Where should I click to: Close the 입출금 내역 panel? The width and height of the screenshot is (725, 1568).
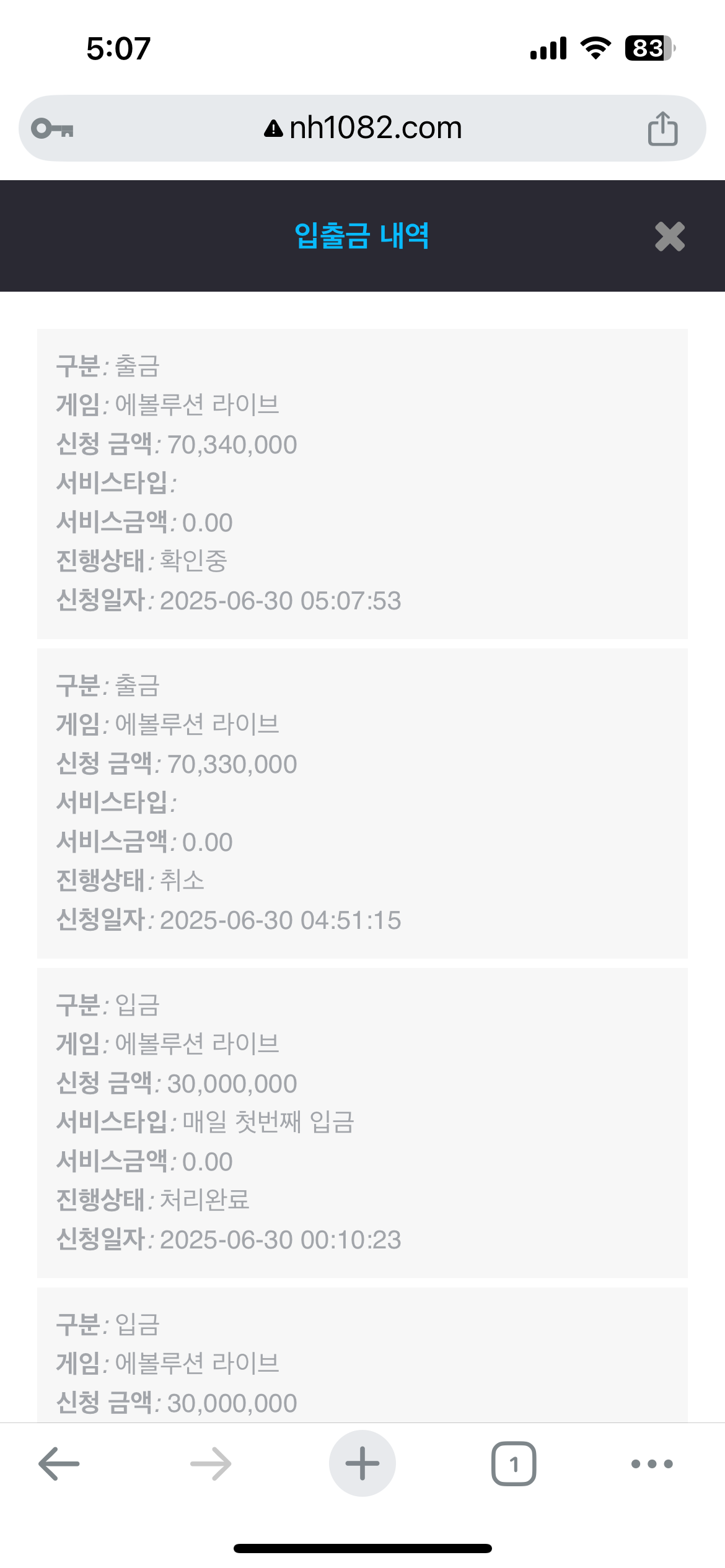coord(669,237)
